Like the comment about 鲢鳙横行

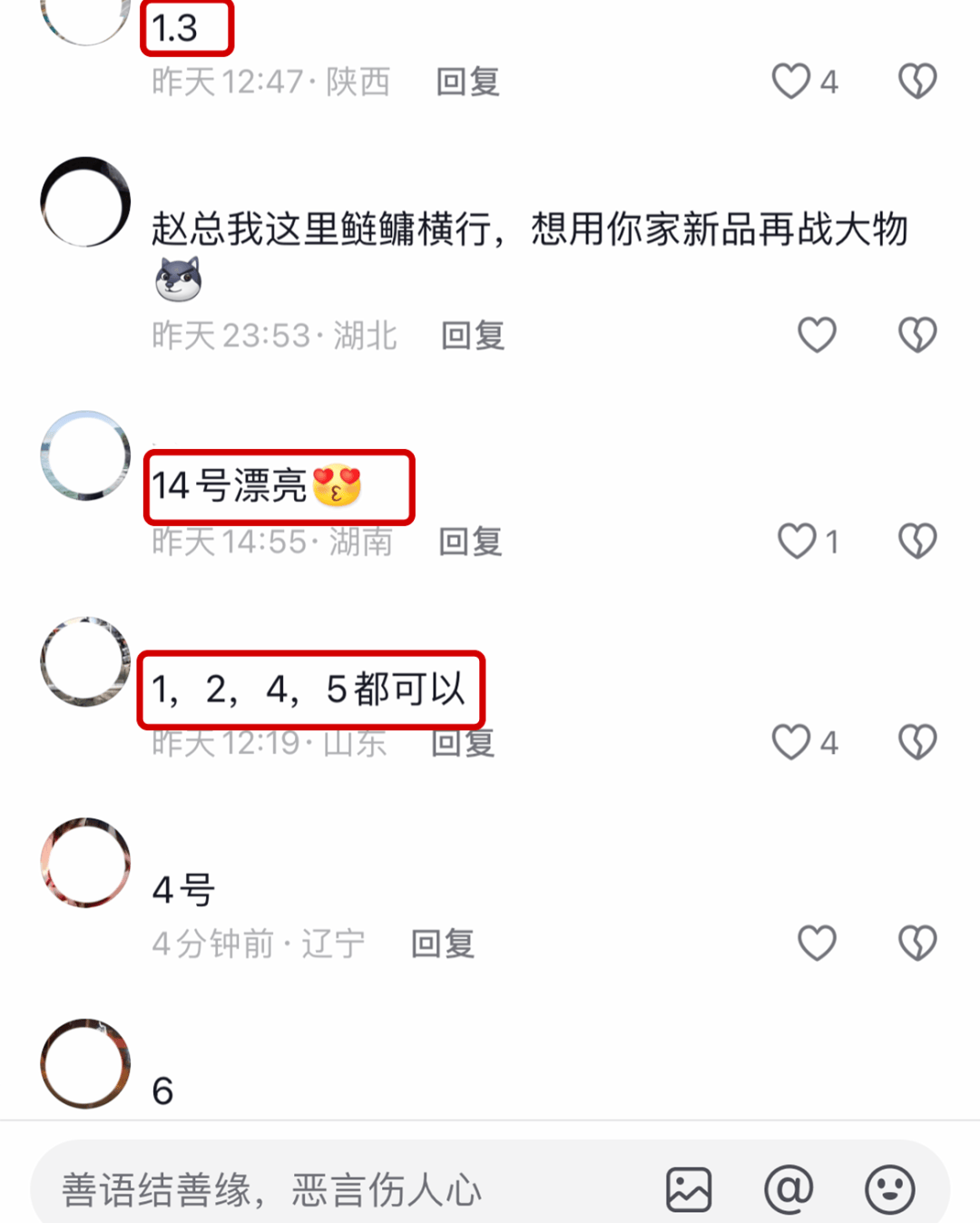[x=817, y=336]
